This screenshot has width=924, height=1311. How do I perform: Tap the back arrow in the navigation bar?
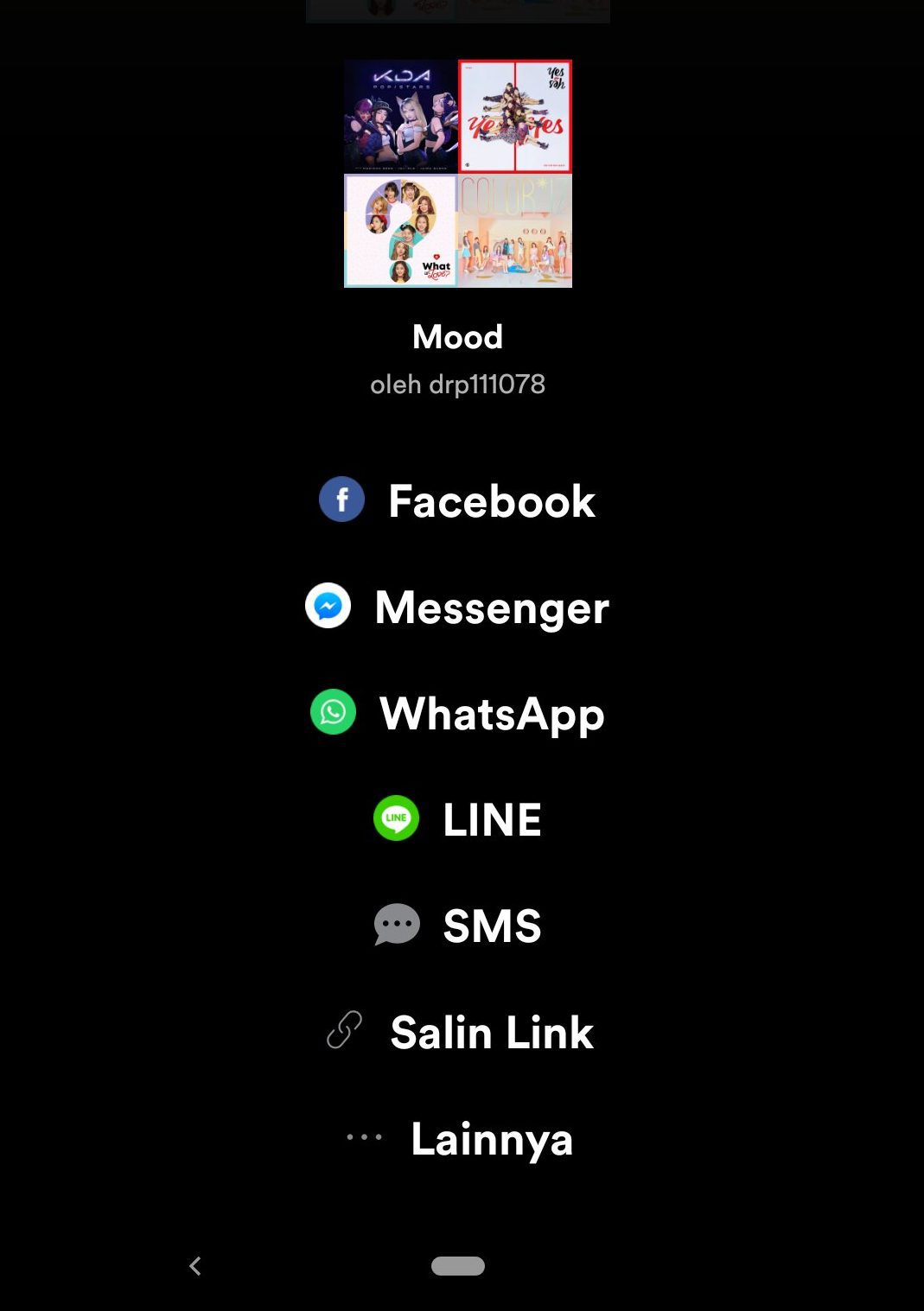click(x=195, y=1265)
